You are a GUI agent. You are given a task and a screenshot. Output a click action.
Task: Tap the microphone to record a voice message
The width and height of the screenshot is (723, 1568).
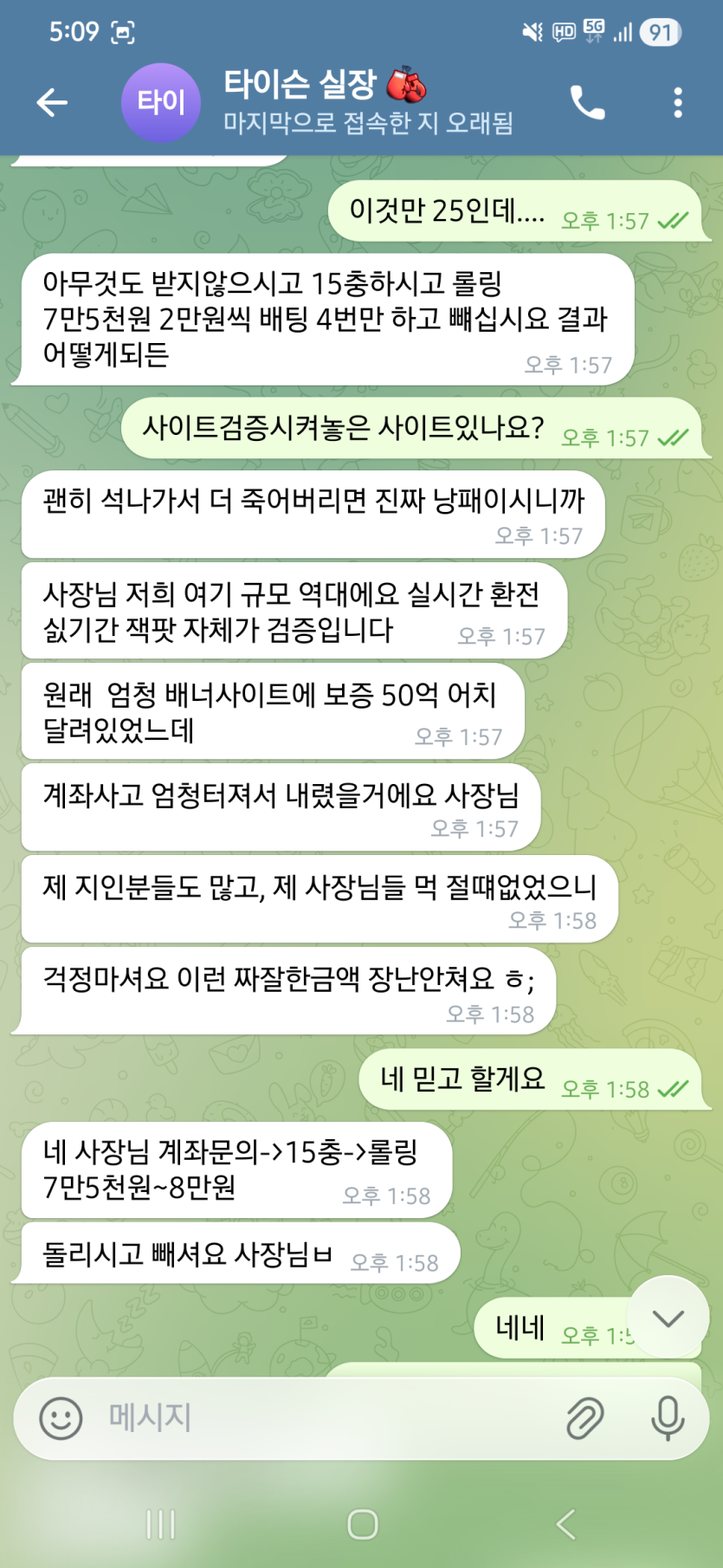[x=667, y=1418]
